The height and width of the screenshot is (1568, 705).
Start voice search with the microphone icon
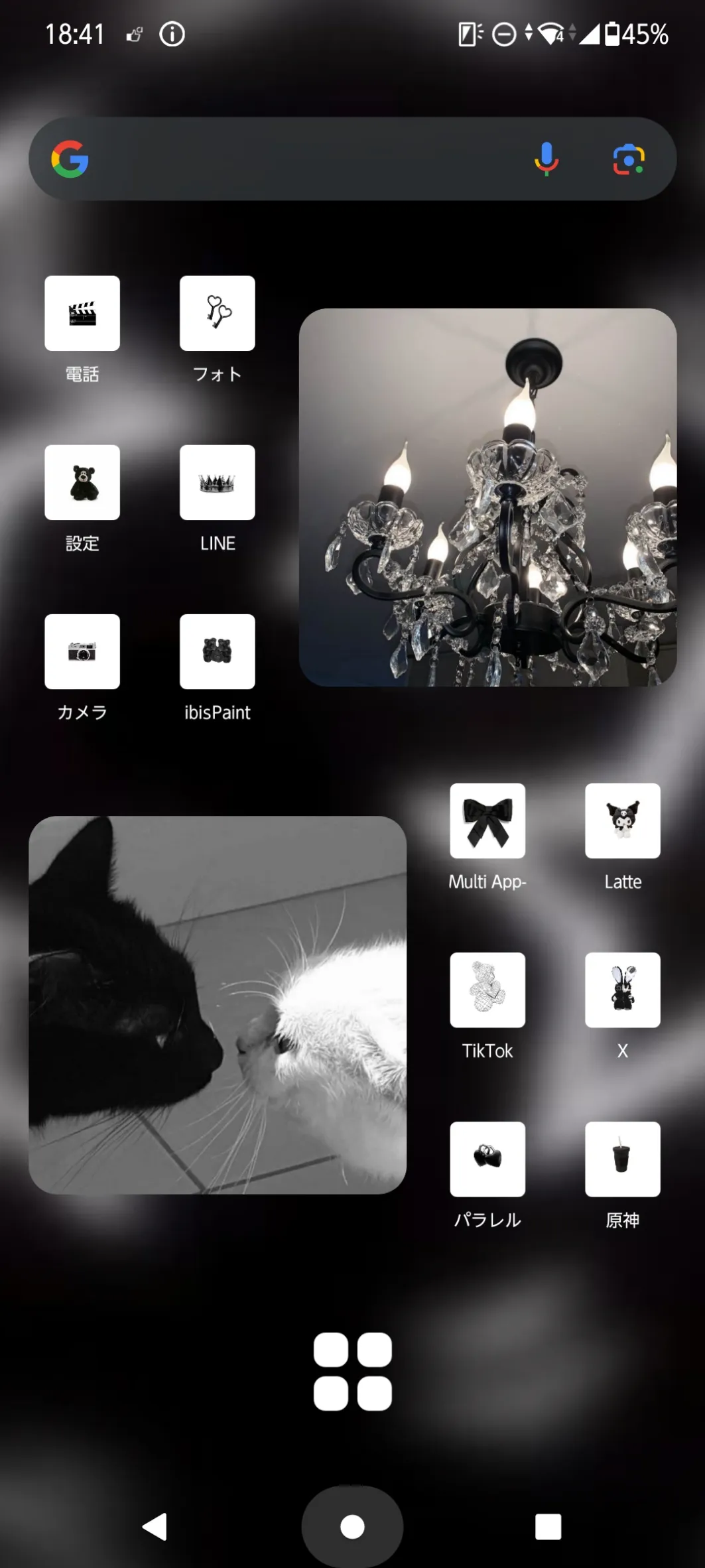pyautogui.click(x=546, y=159)
